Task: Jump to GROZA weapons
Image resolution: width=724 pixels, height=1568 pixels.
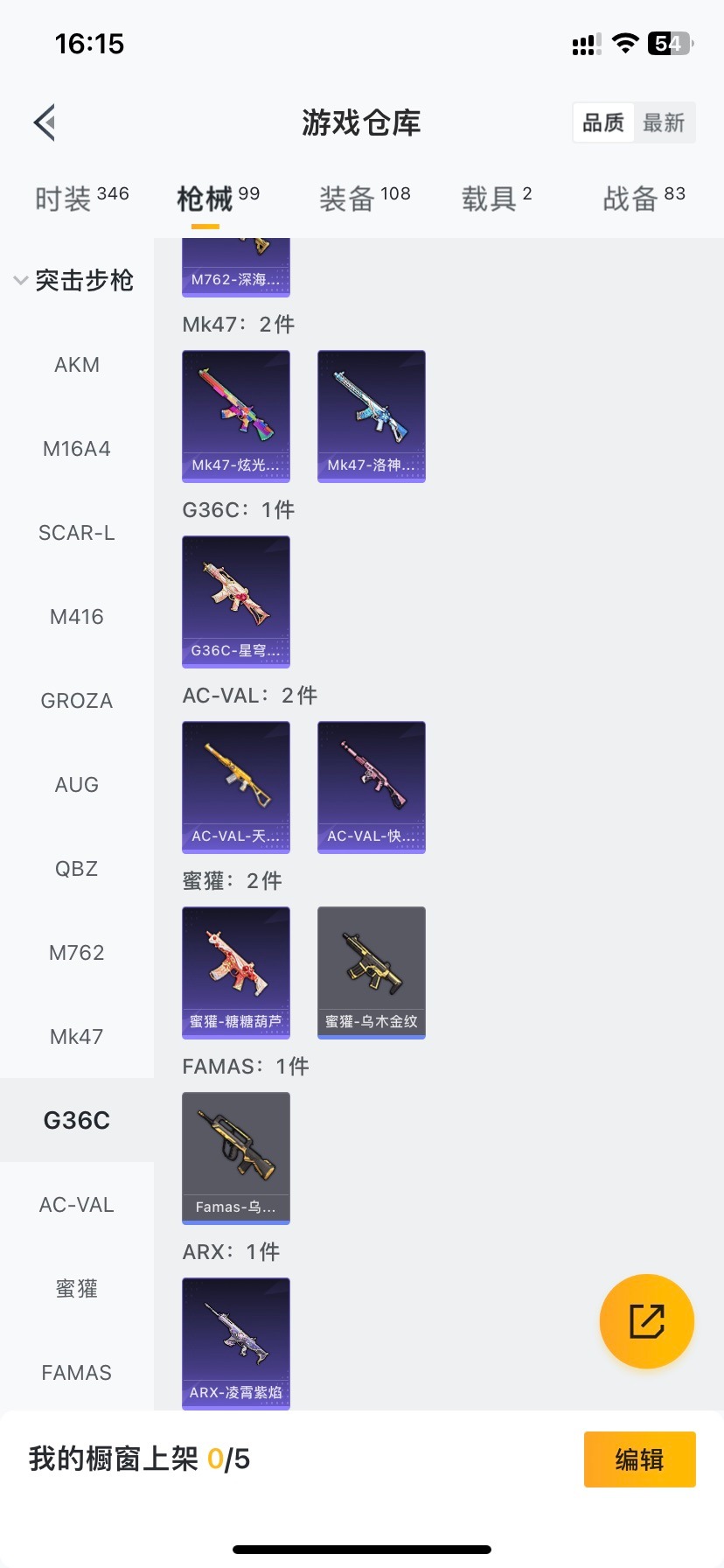Action: pos(77,701)
